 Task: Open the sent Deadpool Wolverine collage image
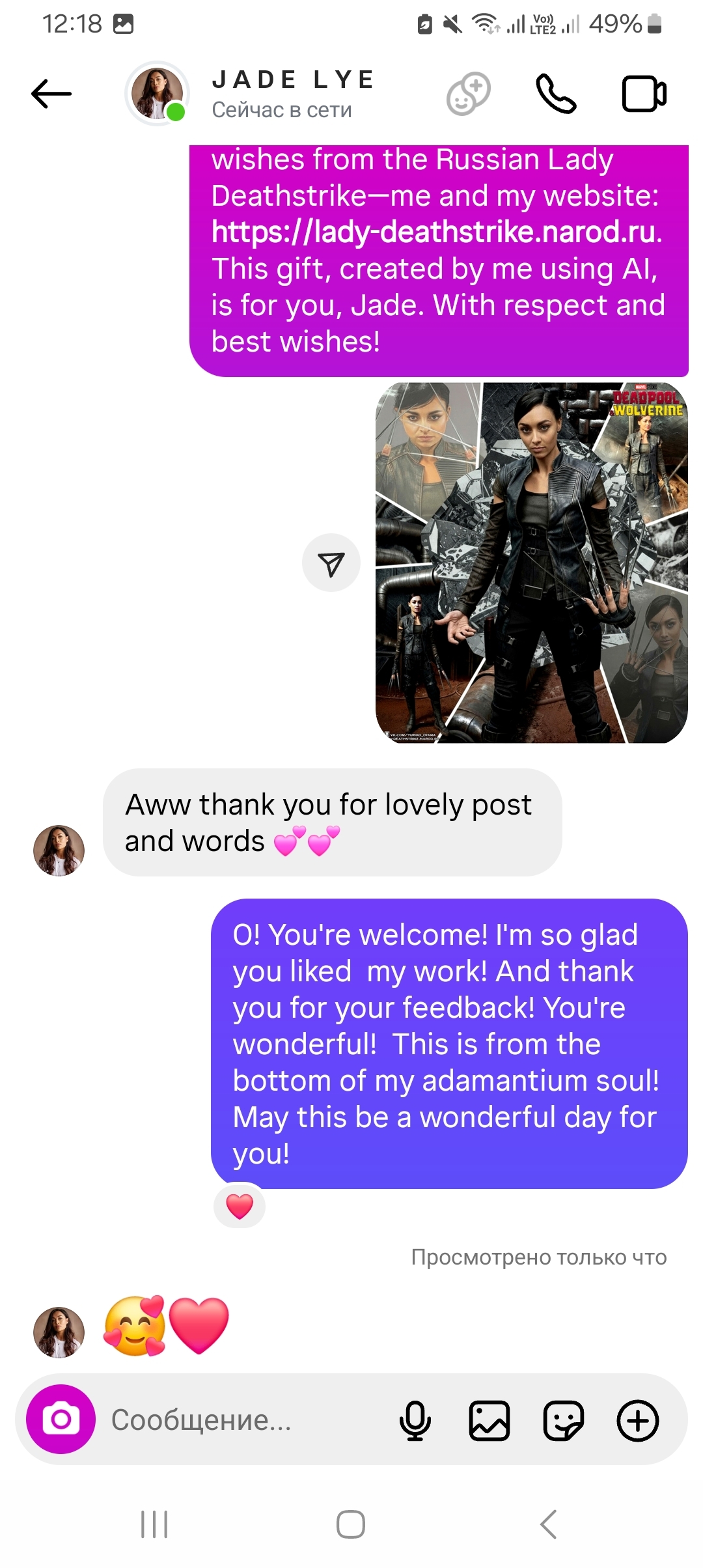[531, 563]
